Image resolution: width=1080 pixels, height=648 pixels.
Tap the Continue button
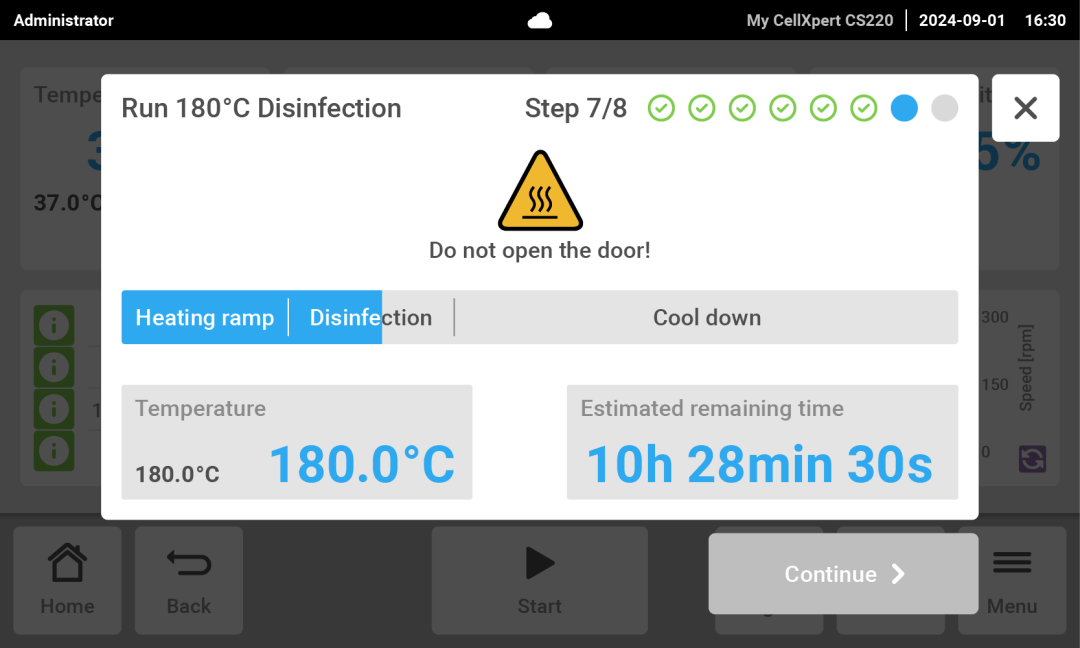point(843,574)
